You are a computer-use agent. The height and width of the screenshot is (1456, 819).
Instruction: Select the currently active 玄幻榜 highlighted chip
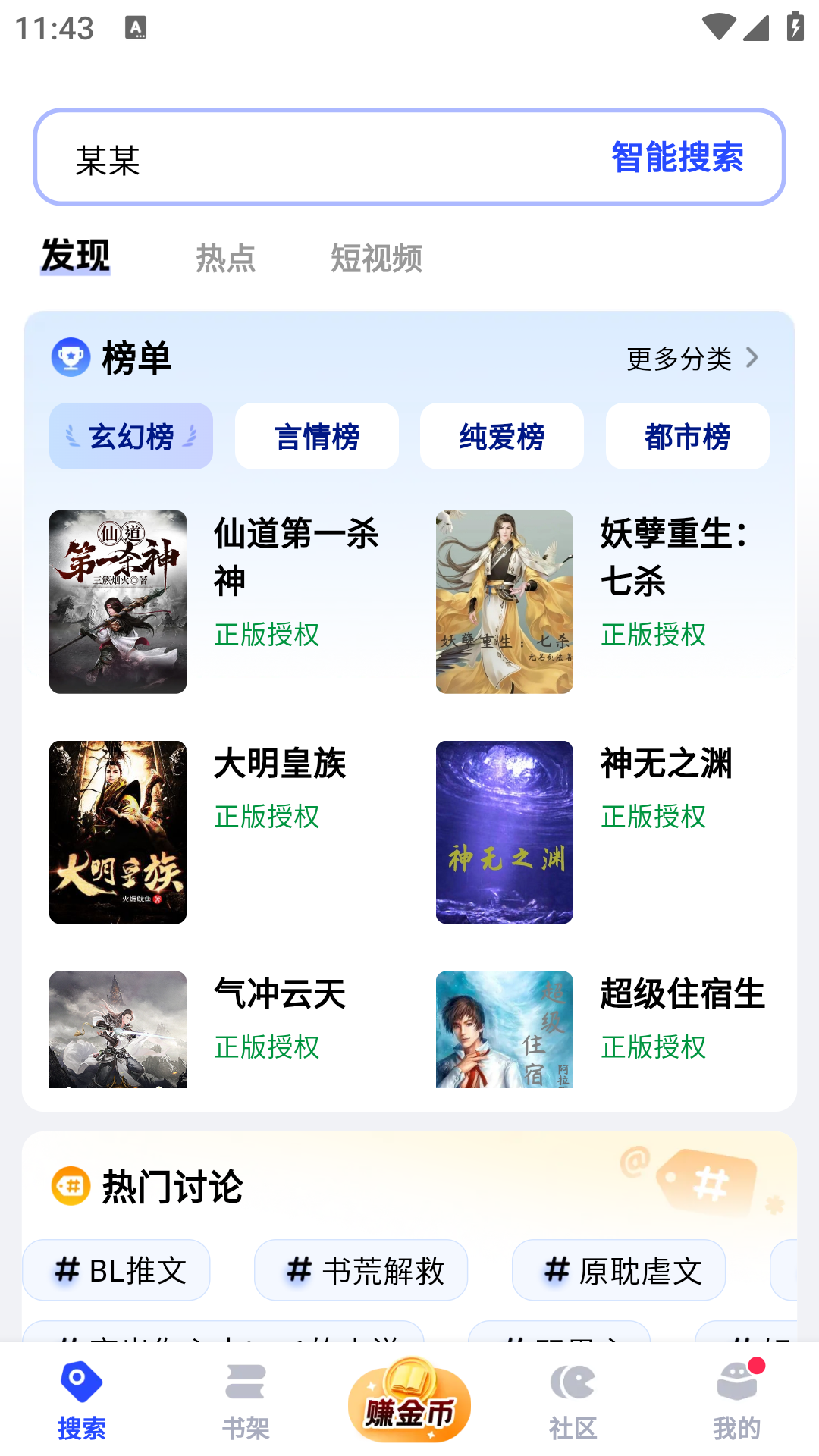click(x=130, y=436)
